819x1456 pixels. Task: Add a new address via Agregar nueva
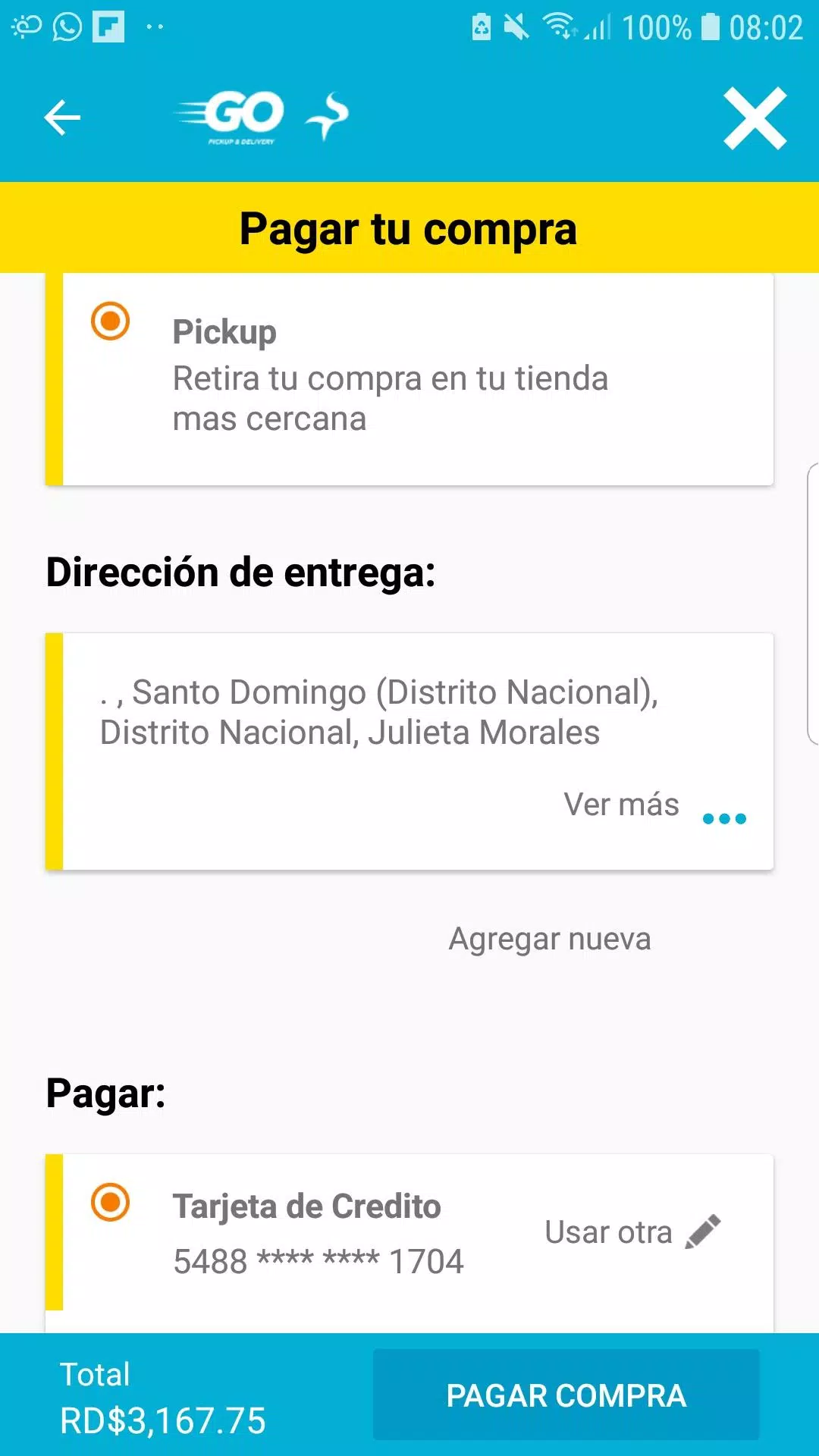(x=550, y=939)
